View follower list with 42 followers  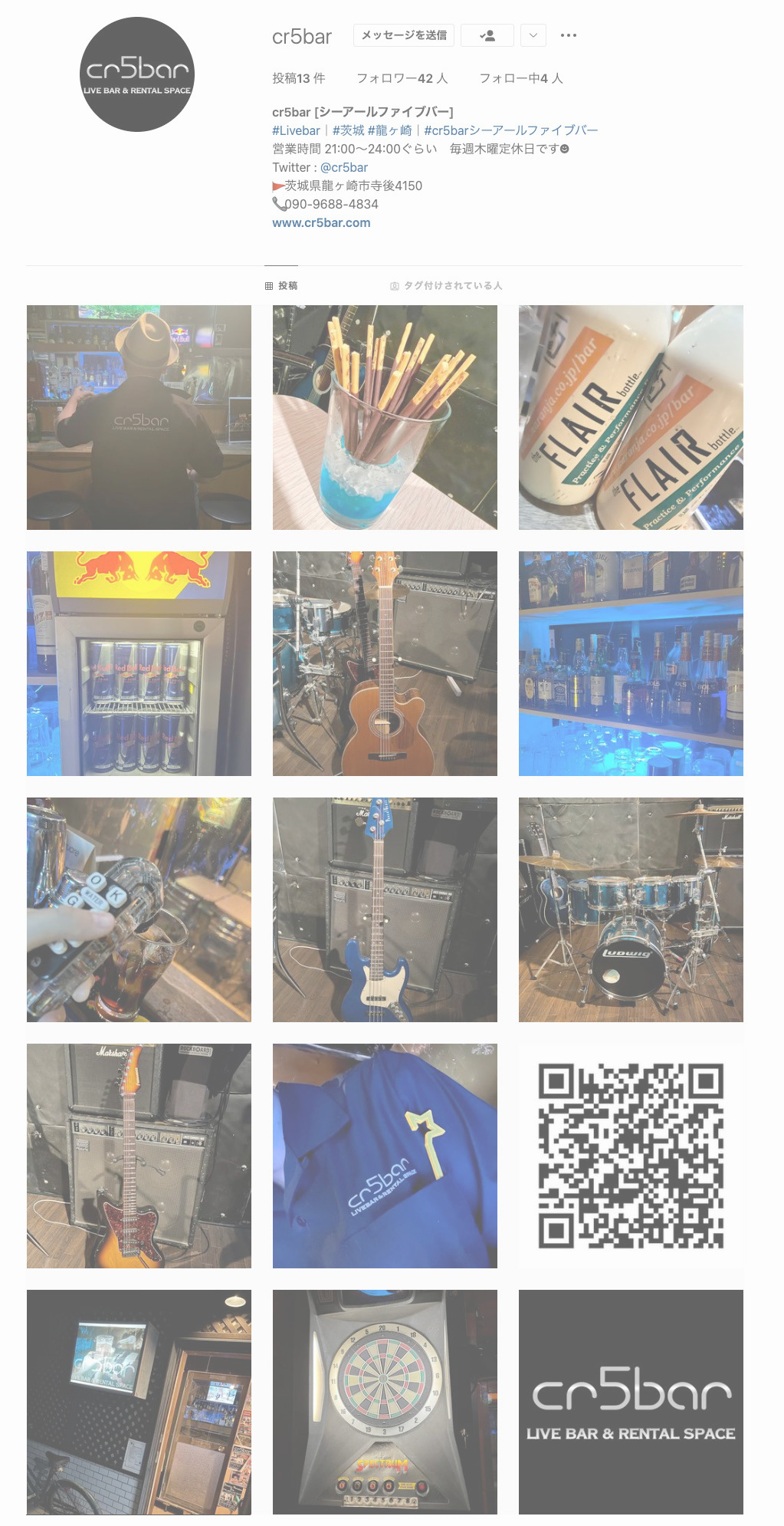pyautogui.click(x=402, y=78)
